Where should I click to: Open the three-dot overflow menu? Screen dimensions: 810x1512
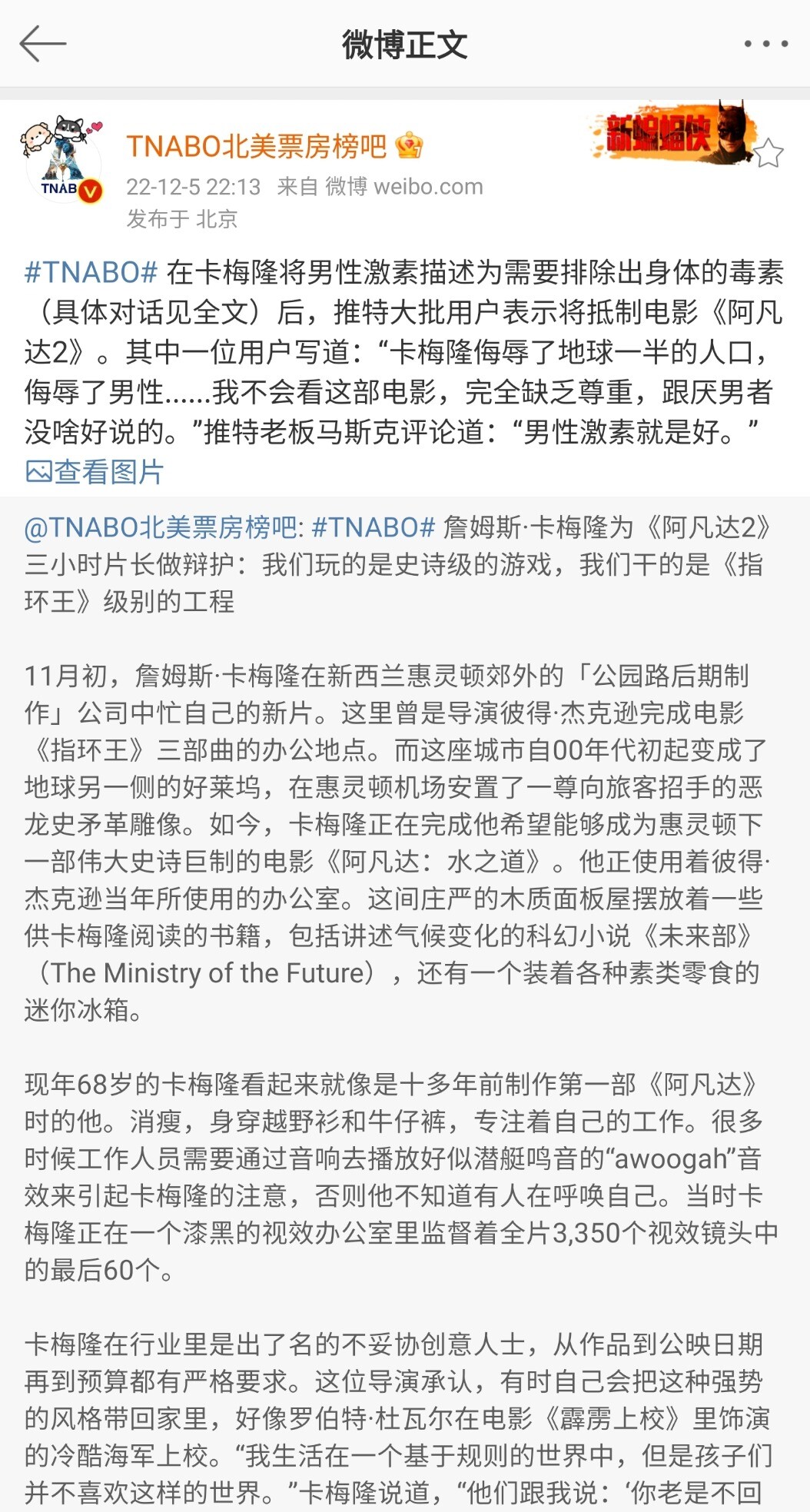(765, 44)
